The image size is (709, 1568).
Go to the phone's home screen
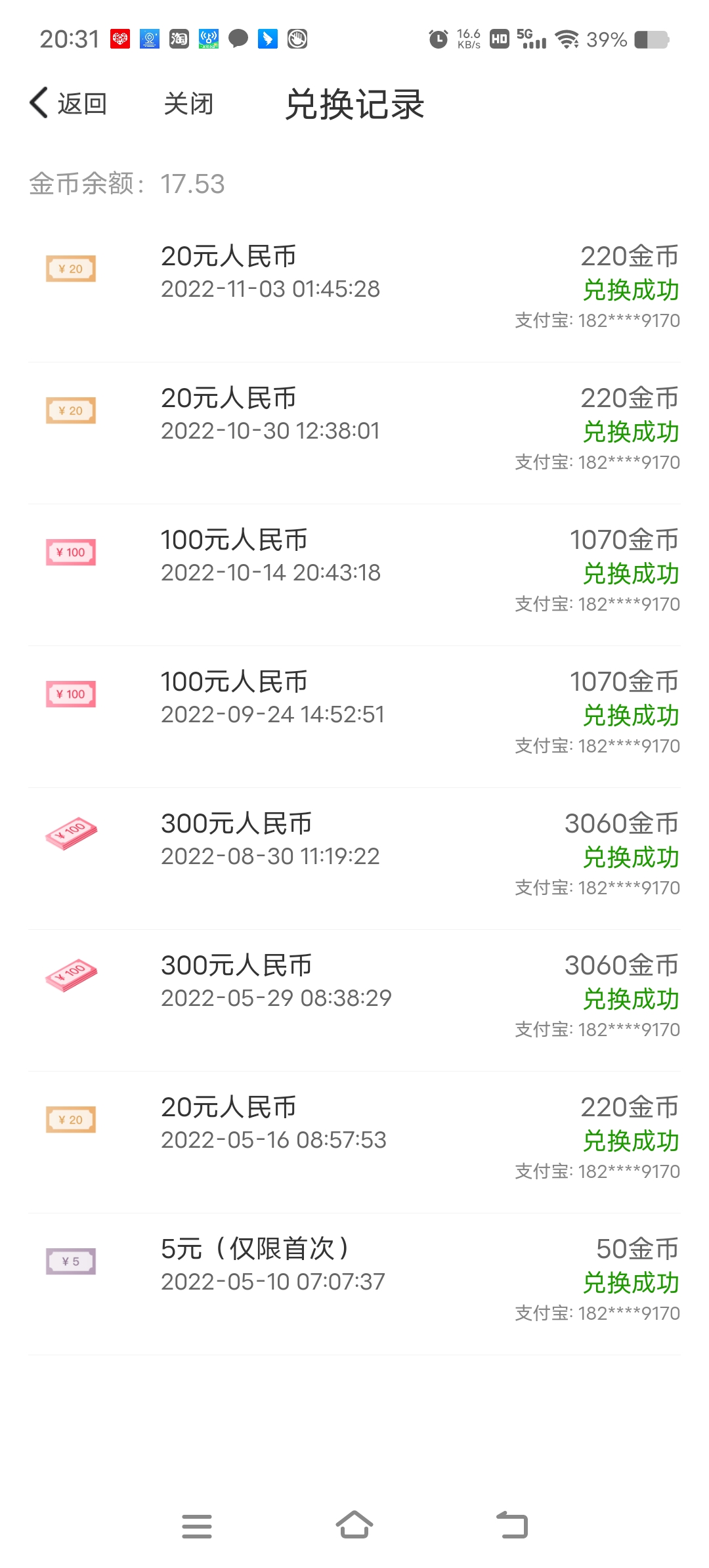click(x=354, y=1525)
